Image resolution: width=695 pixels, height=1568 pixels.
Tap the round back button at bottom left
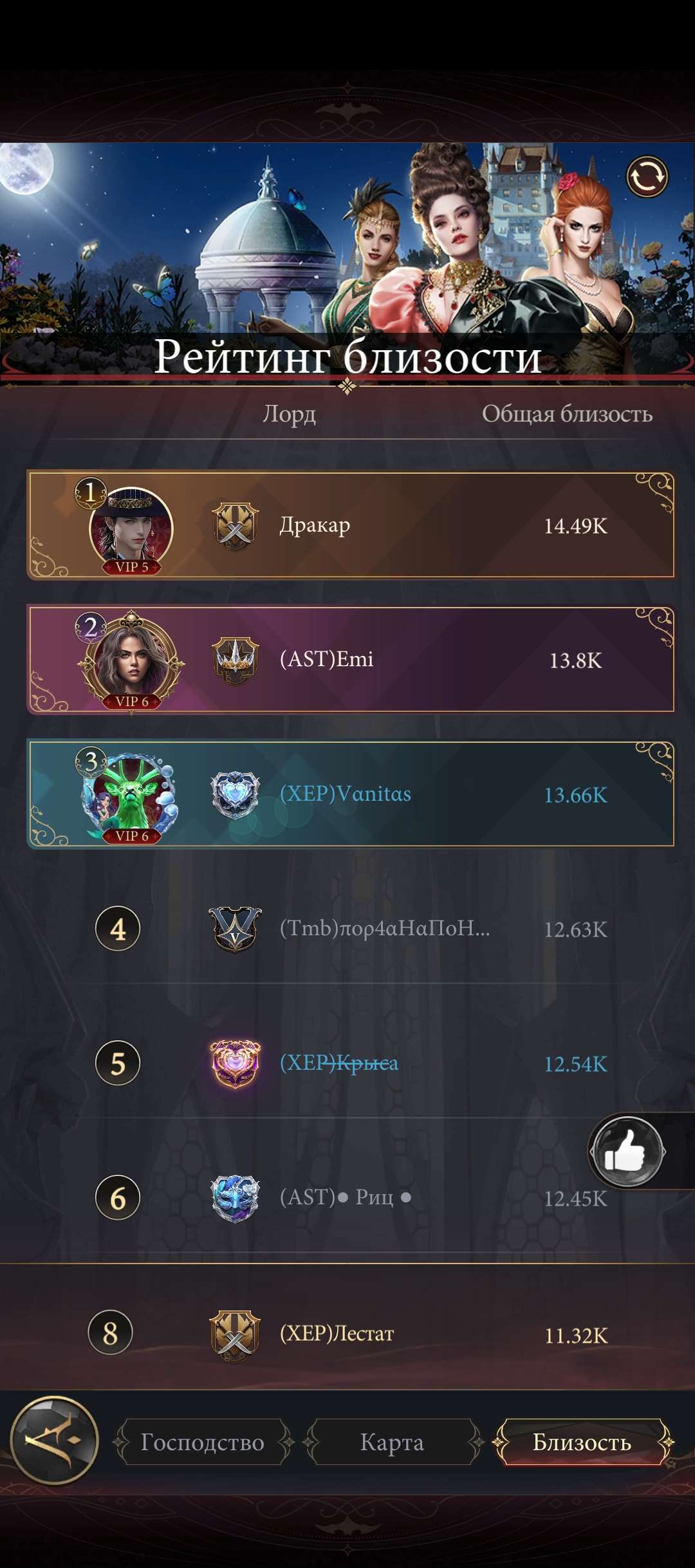click(55, 1441)
